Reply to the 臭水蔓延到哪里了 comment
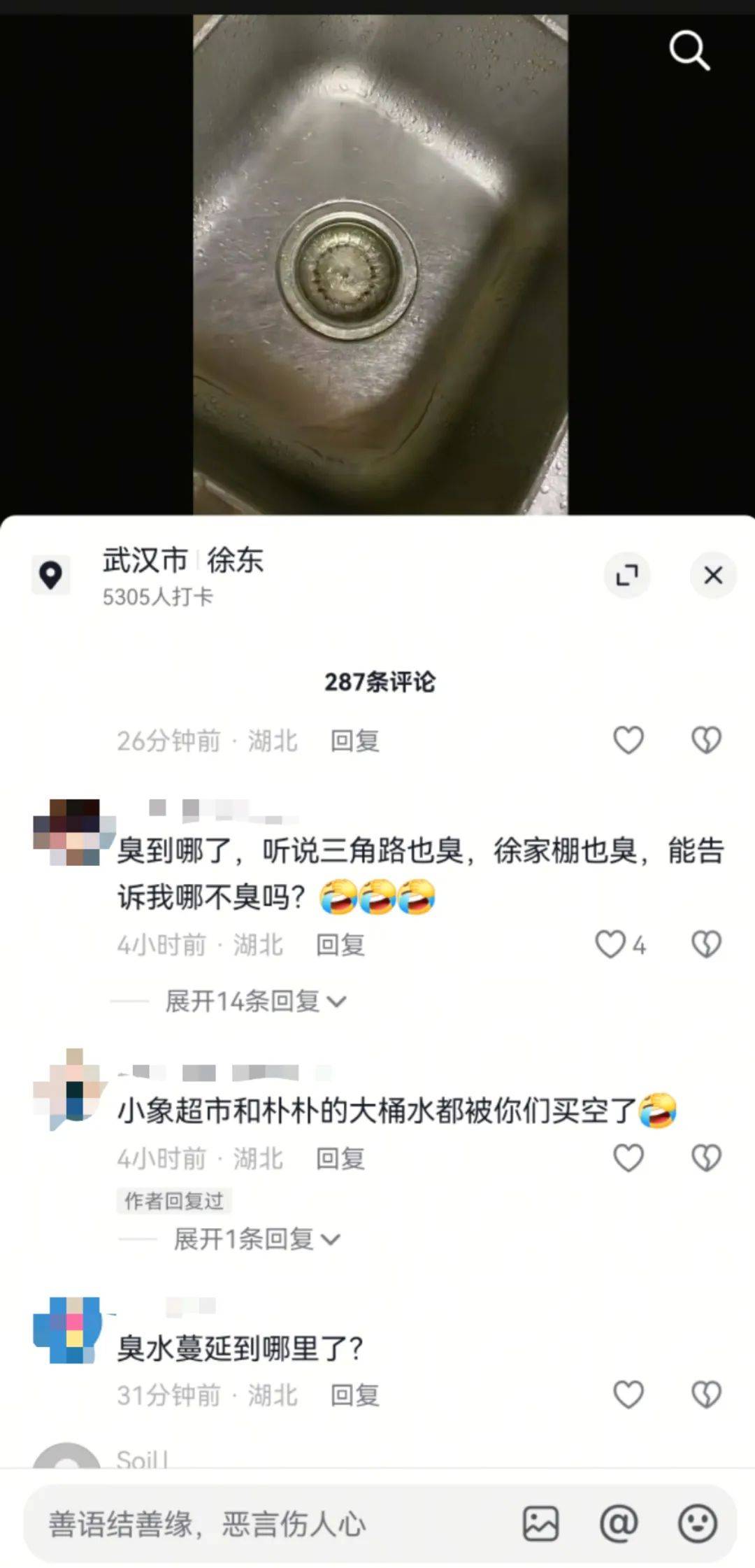The image size is (755, 1568). click(x=354, y=1395)
